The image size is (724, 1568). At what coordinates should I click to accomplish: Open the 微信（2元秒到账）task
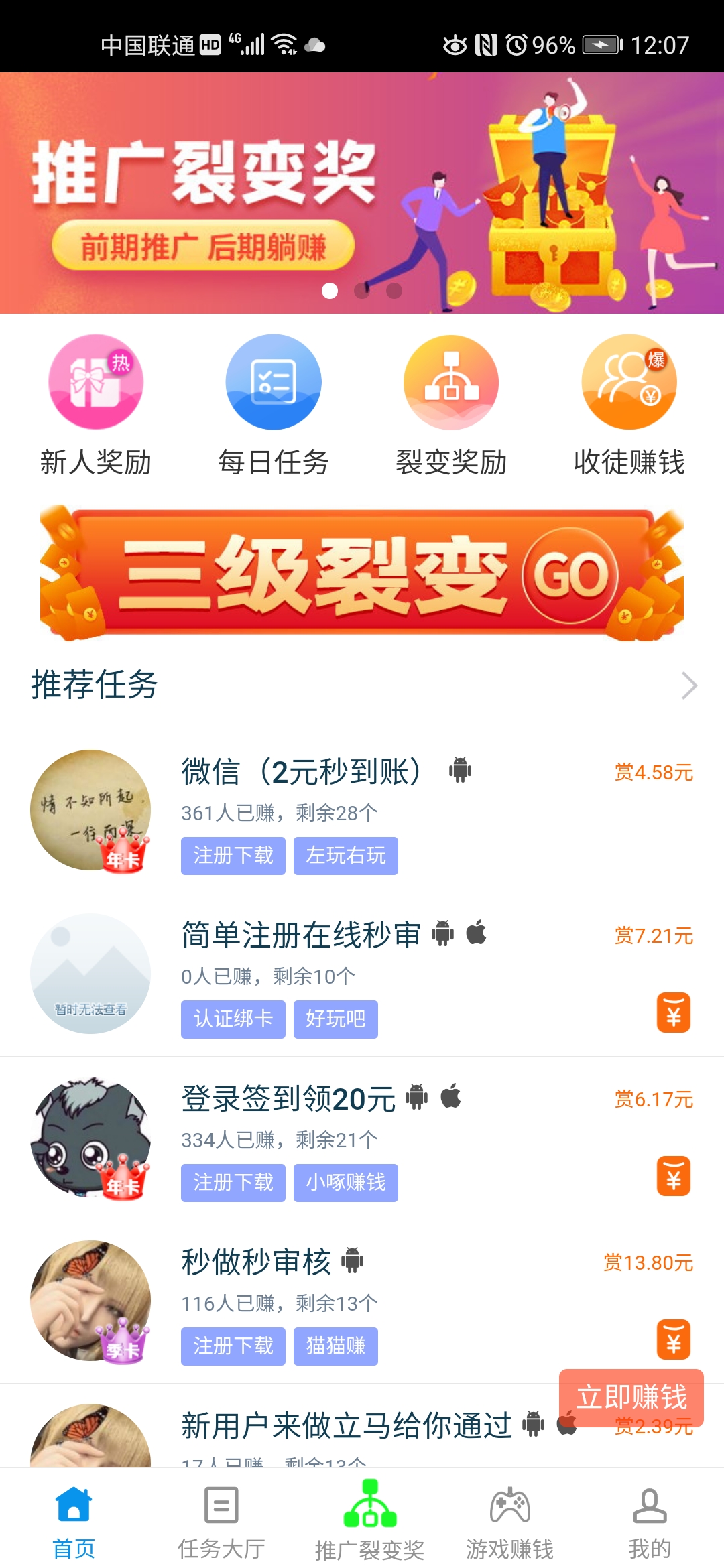(x=302, y=772)
